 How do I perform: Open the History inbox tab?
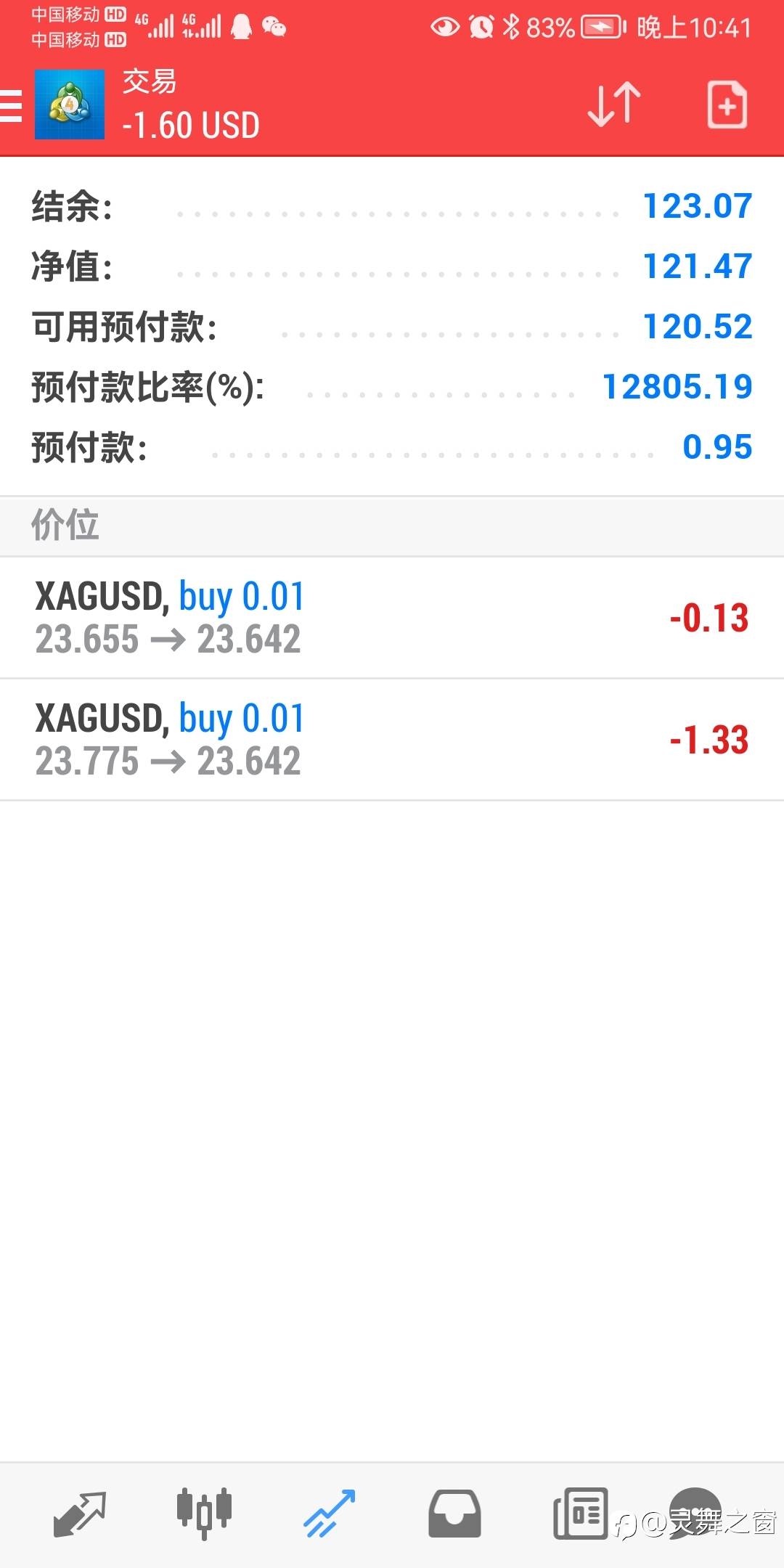(454, 1514)
